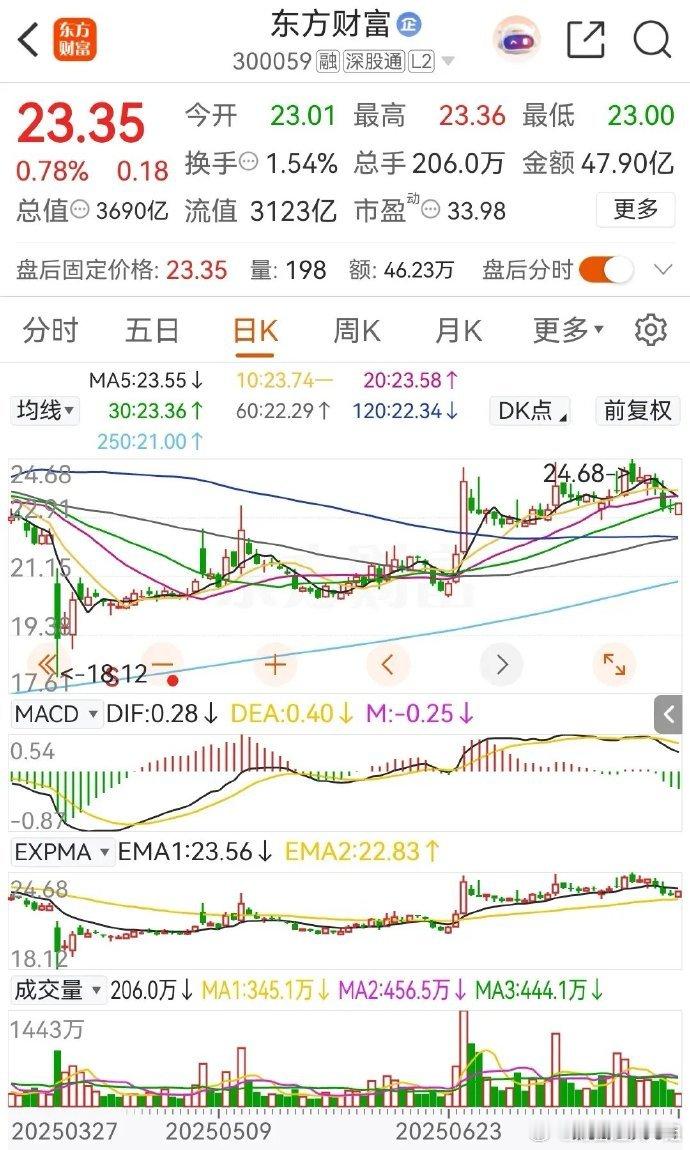Viewport: 690px width, 1150px height.
Task: Expand the after-hours details chevron
Action: [663, 270]
